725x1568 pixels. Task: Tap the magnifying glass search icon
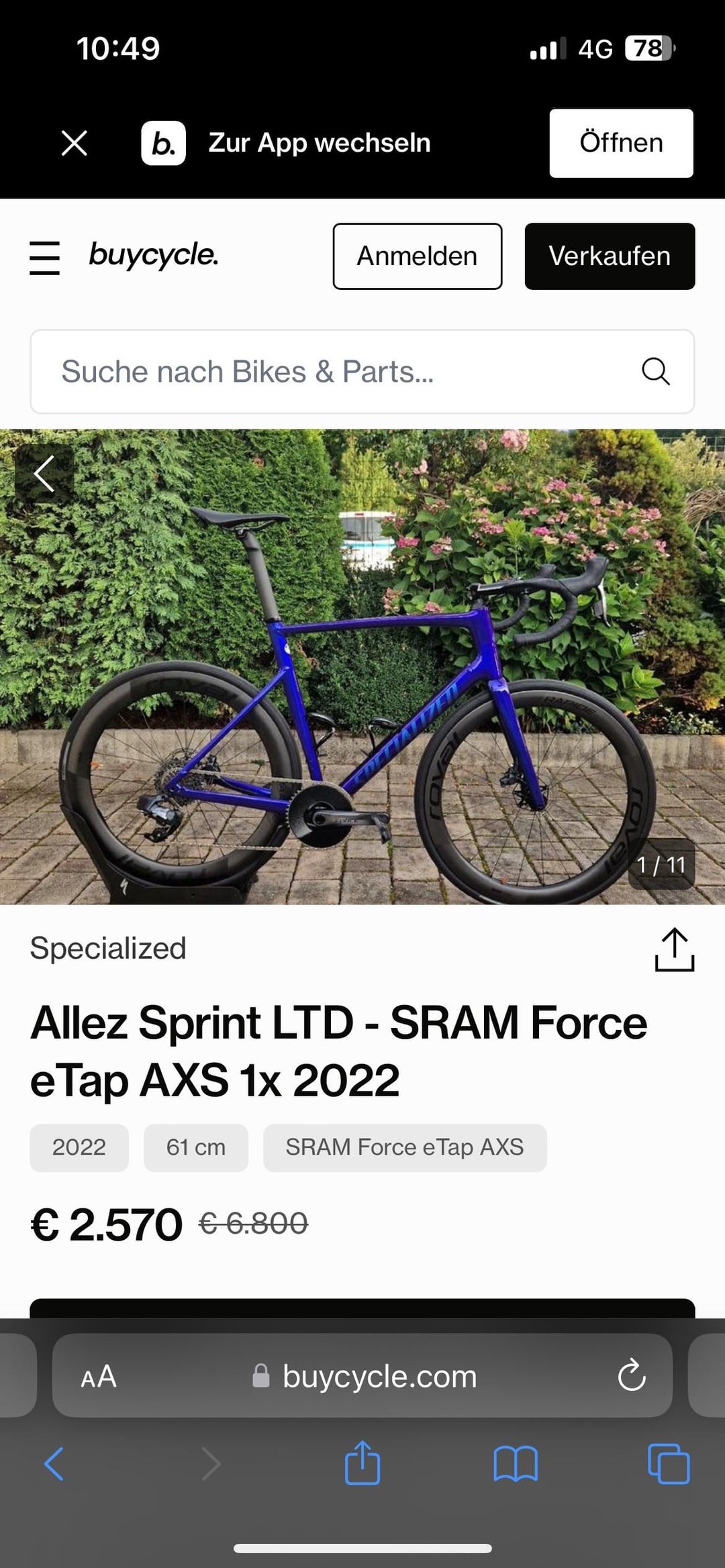656,371
